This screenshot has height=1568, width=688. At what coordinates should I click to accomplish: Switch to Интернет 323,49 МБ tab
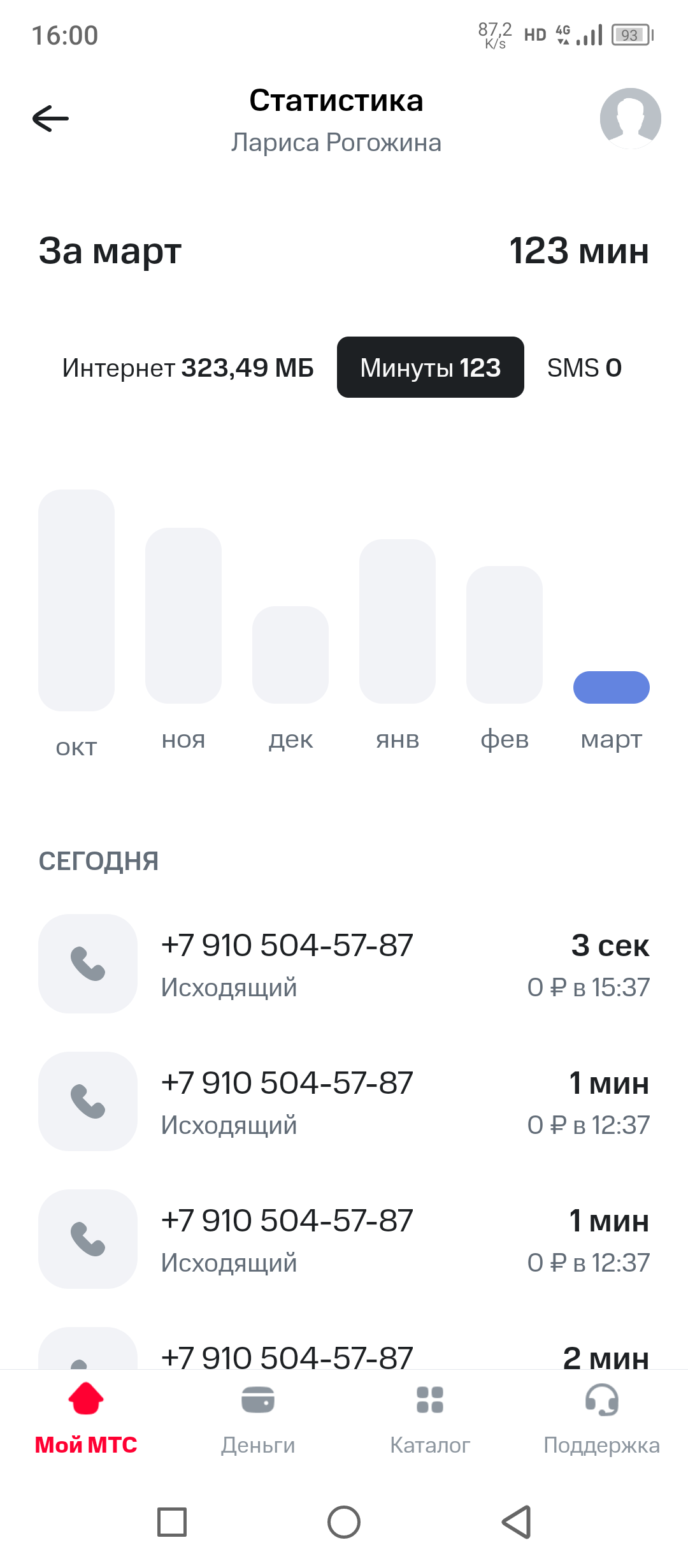pyautogui.click(x=188, y=368)
